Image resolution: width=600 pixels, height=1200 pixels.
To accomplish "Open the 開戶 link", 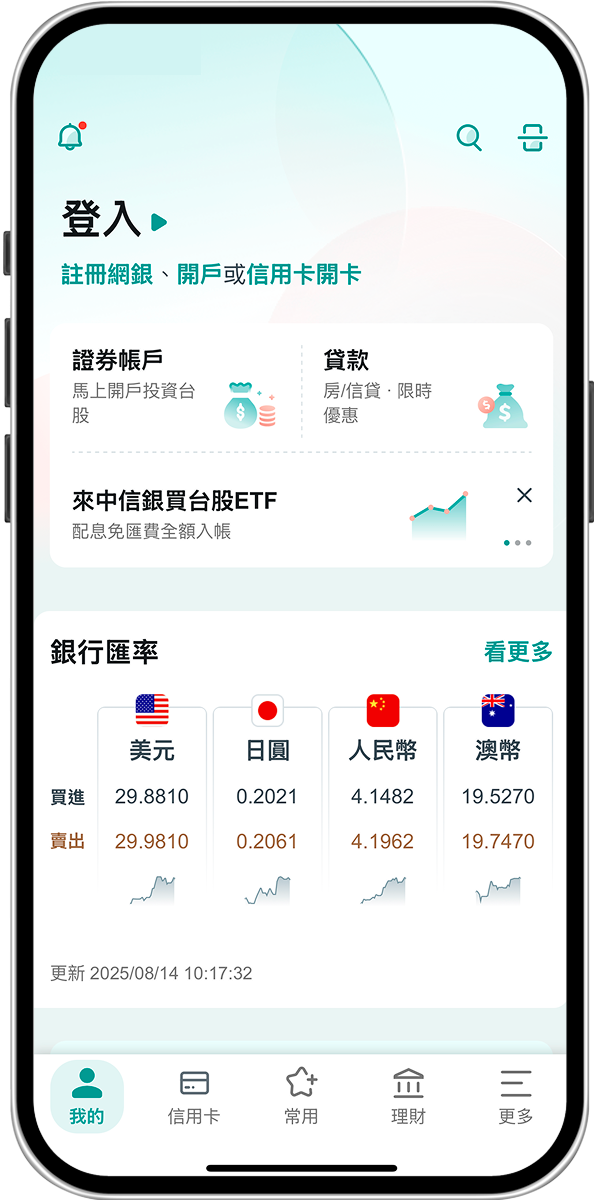I will (x=199, y=275).
